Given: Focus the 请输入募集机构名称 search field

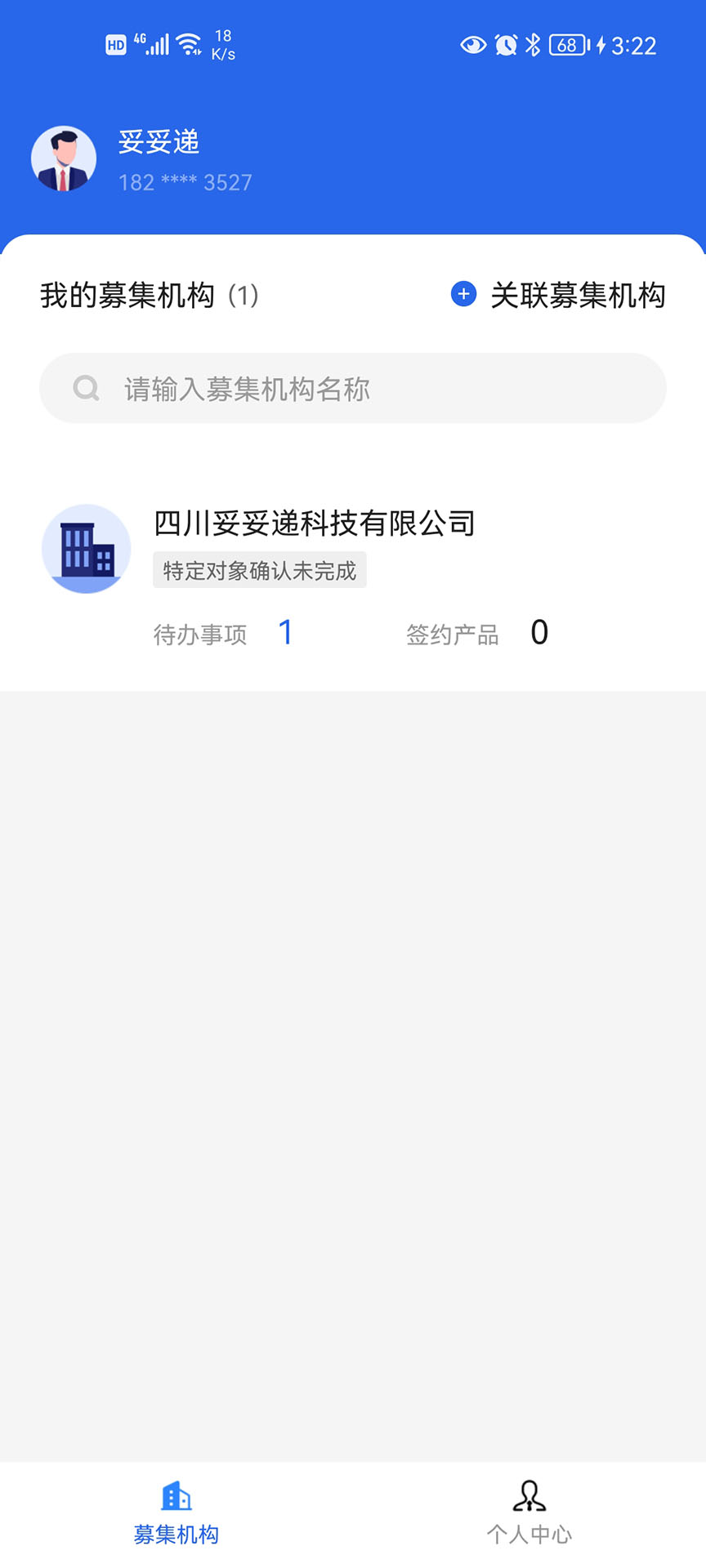Looking at the screenshot, I should [x=353, y=389].
